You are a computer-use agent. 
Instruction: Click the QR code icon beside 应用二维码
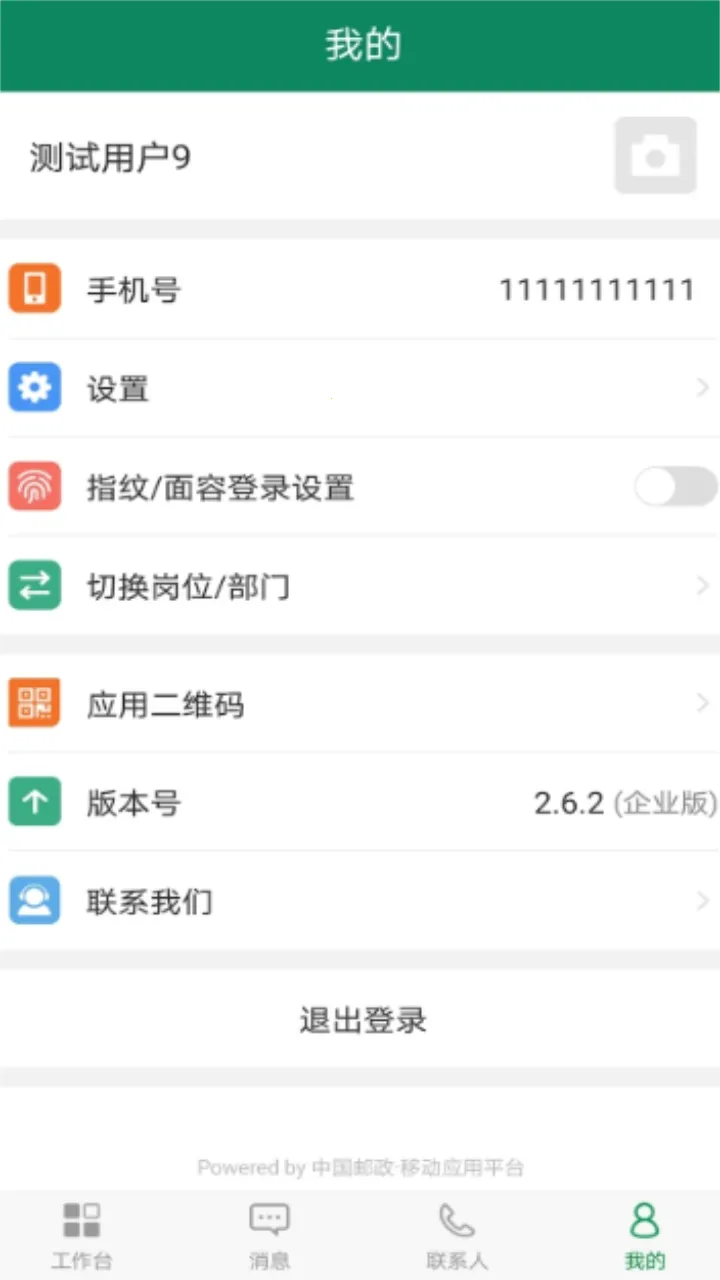click(x=34, y=703)
